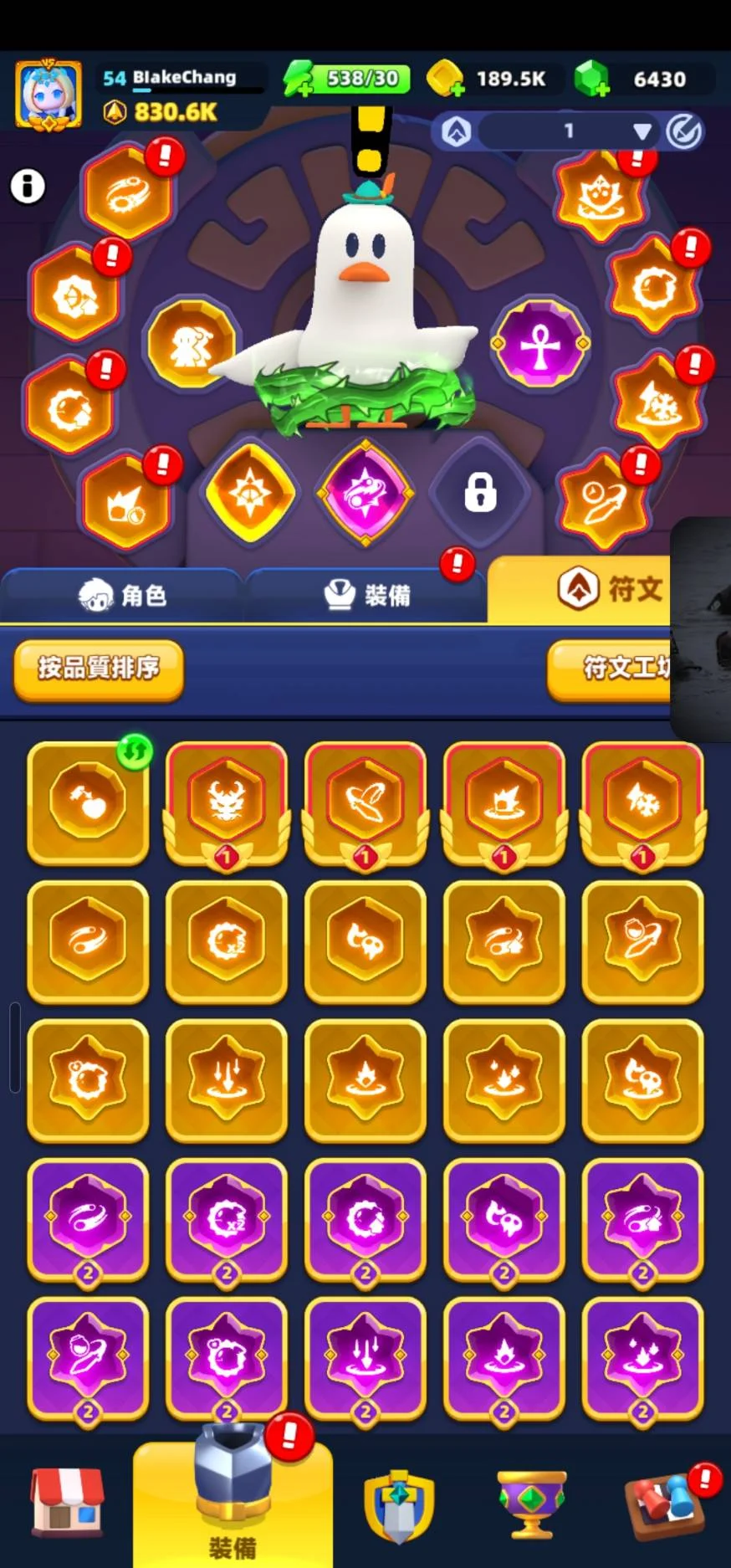Select the red dragon rune in inventory
Viewport: 731px width, 1568px height.
[x=227, y=805]
